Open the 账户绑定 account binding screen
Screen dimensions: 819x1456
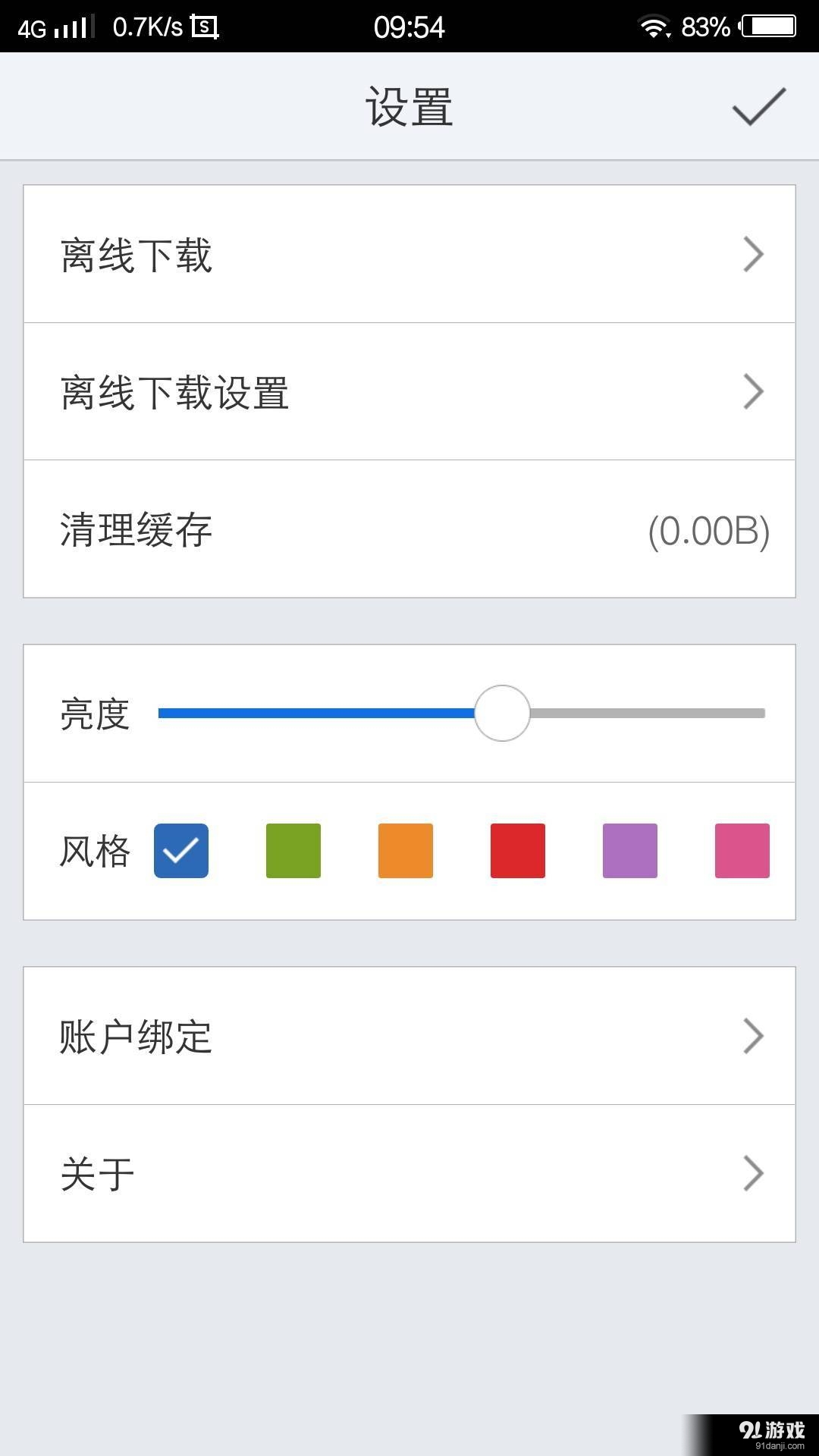pyautogui.click(x=409, y=1034)
